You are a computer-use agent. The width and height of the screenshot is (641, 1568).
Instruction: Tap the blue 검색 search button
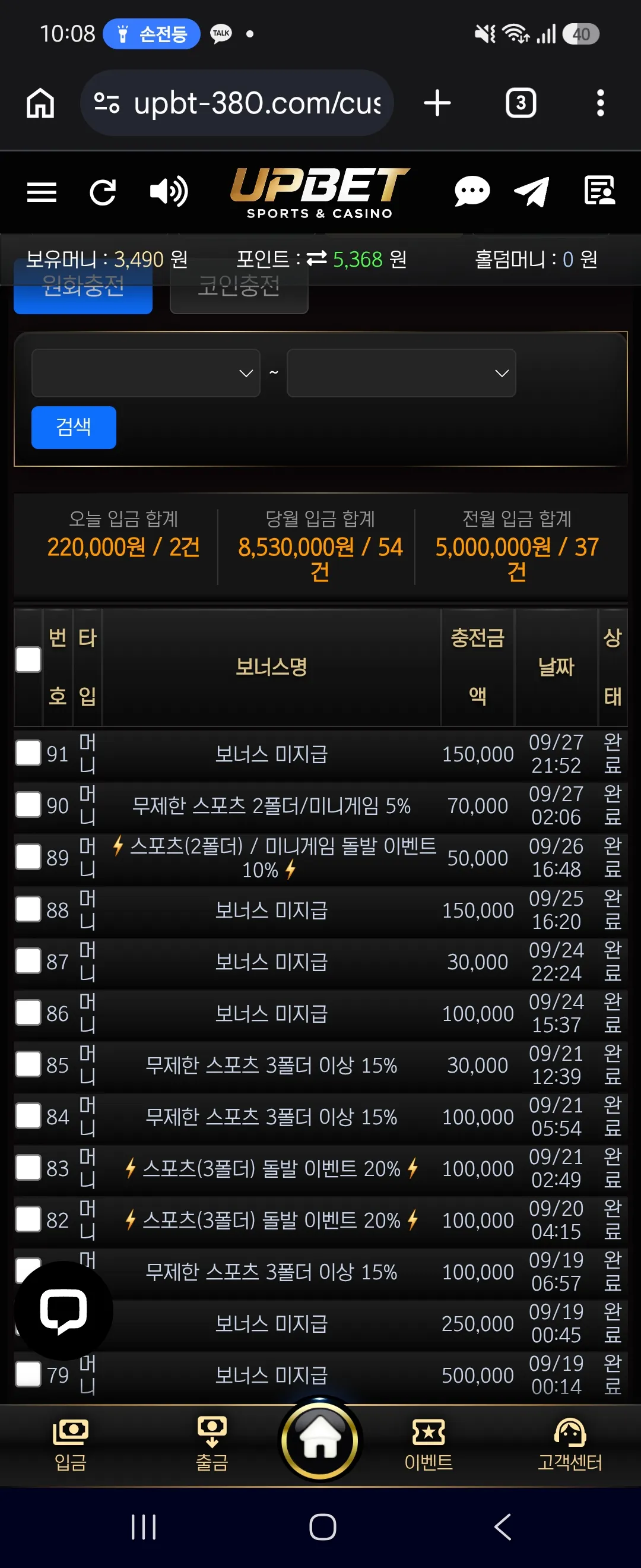74,427
